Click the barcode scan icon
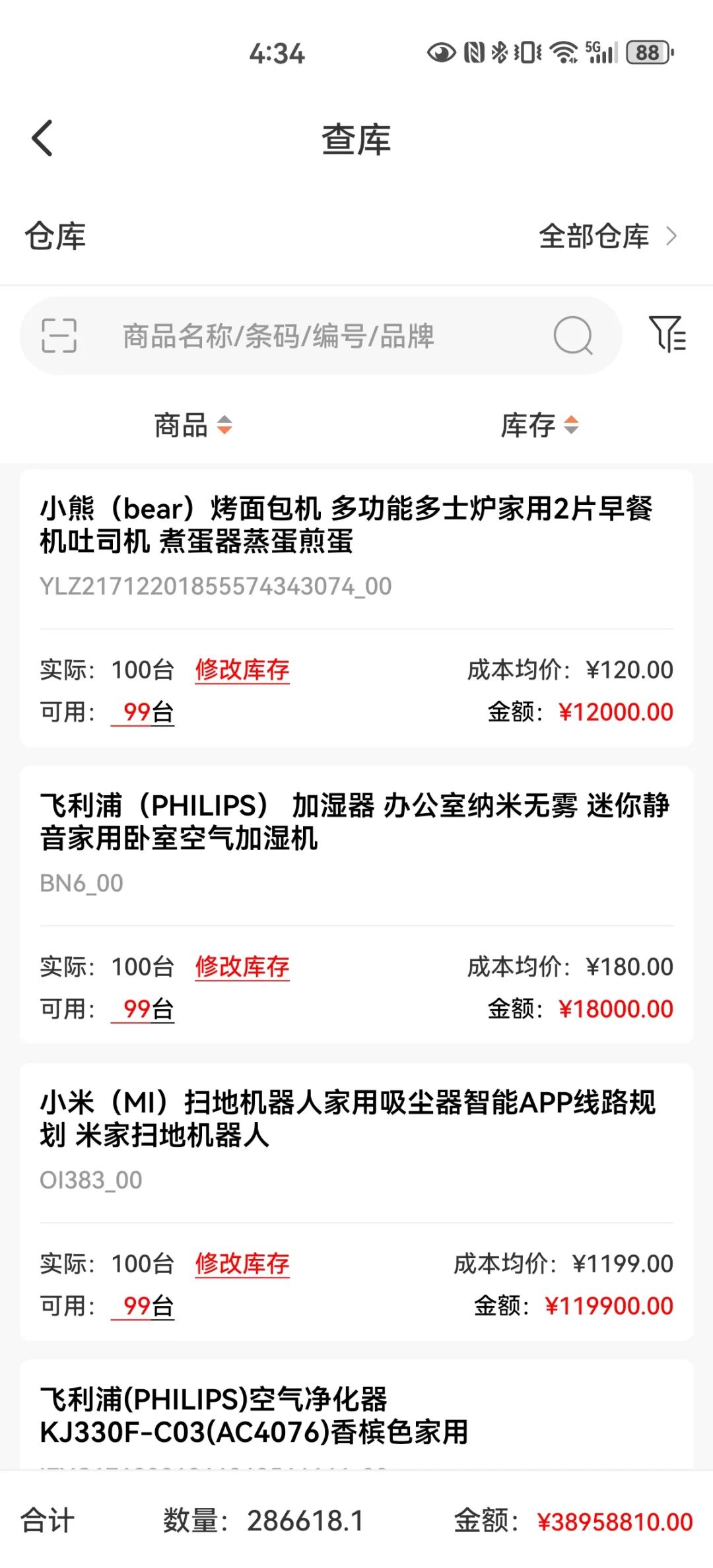This screenshot has height=1568, width=713. point(59,337)
